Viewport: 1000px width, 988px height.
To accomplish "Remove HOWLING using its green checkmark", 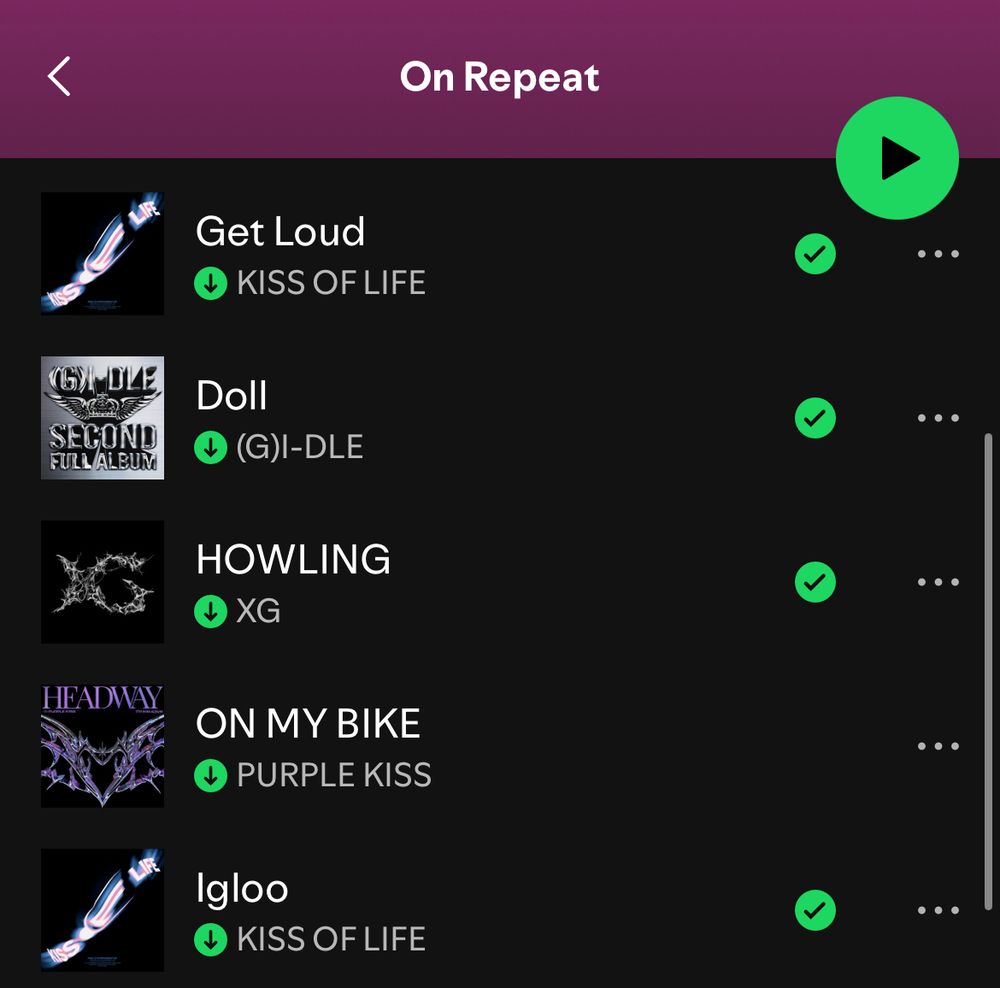I will coord(815,582).
